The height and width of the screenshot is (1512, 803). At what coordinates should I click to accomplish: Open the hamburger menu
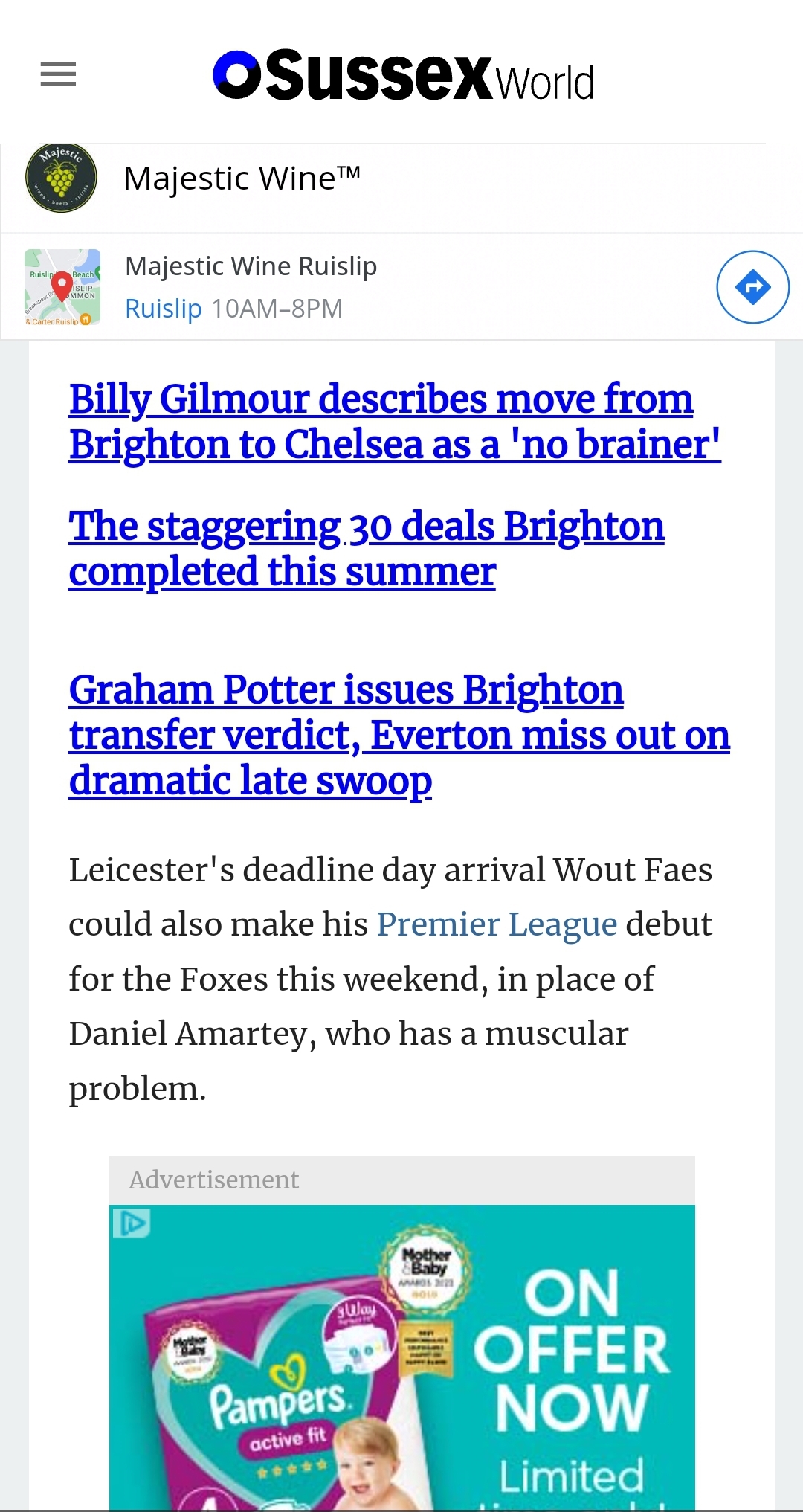click(58, 74)
